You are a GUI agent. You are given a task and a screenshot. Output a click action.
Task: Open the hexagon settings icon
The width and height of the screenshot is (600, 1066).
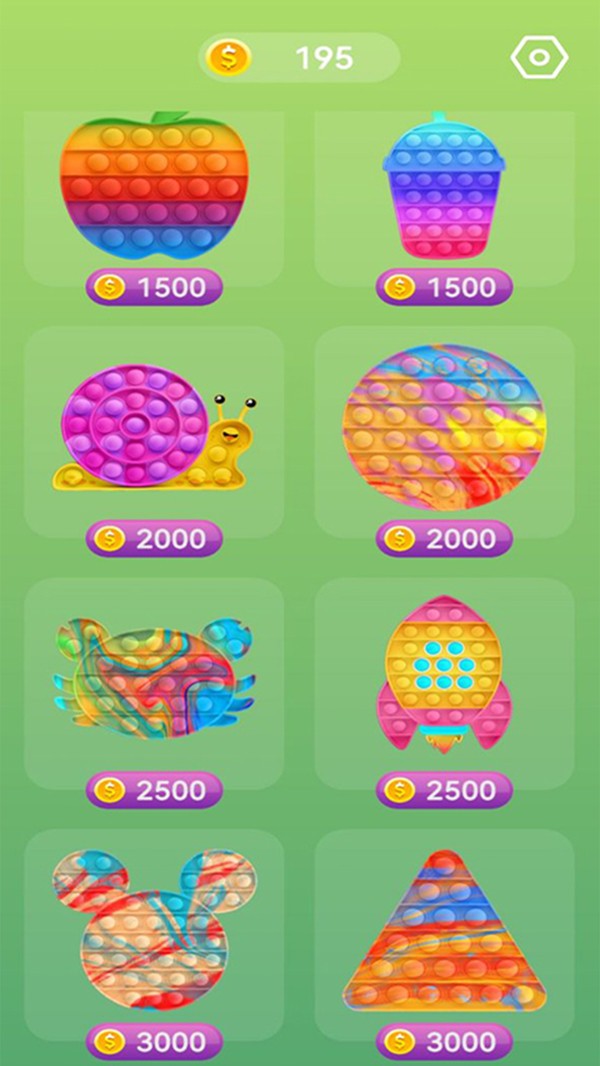click(x=539, y=58)
